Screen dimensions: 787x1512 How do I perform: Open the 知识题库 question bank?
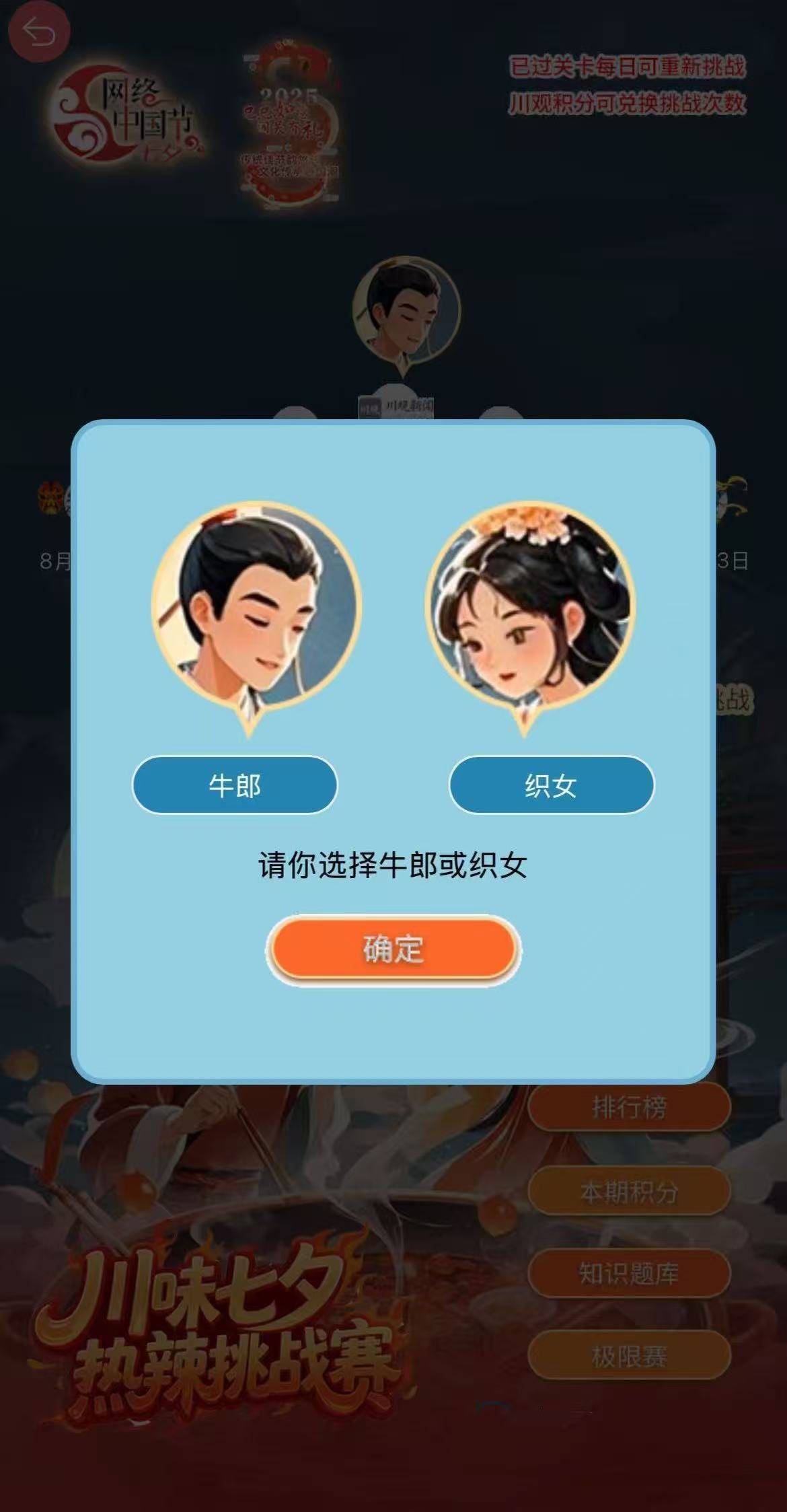[629, 1273]
